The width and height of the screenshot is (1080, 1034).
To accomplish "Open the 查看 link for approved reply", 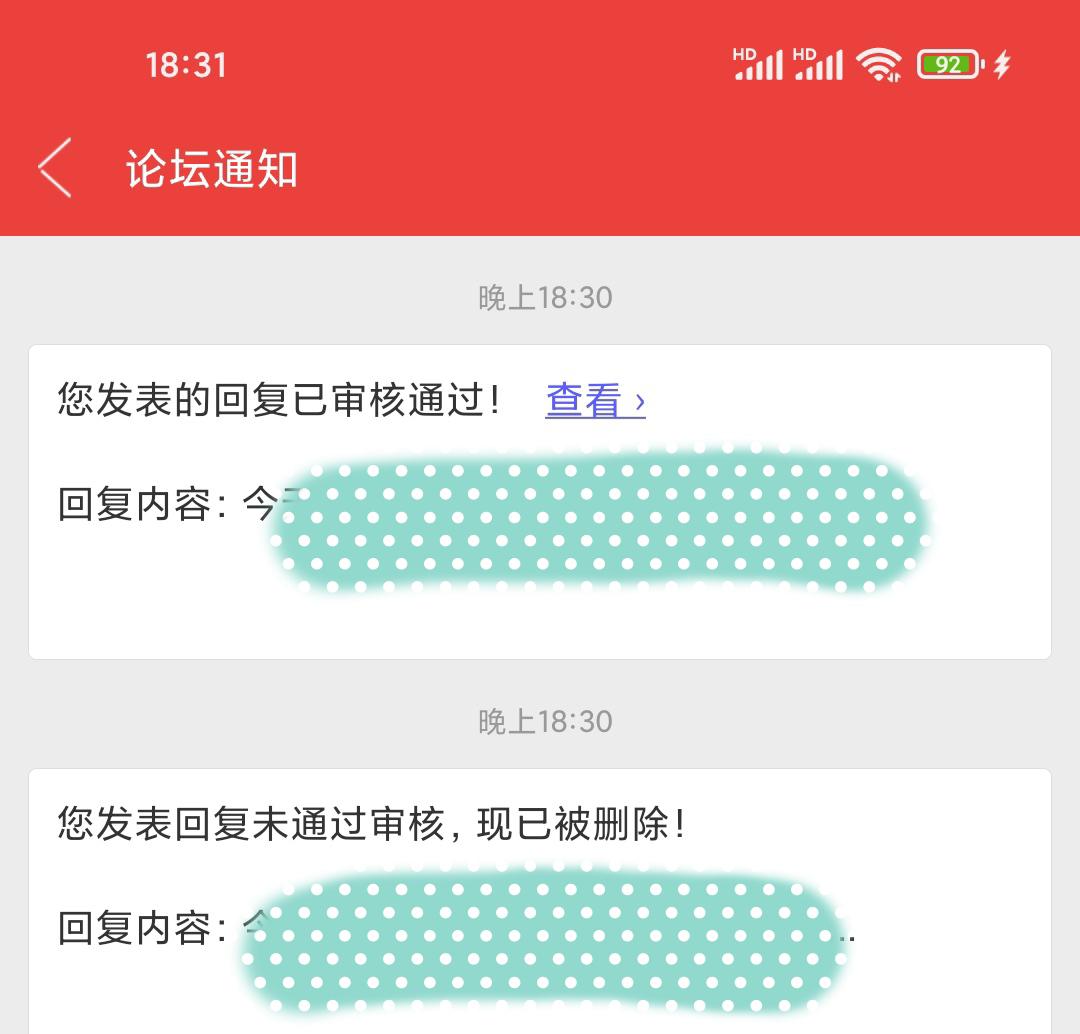I will [595, 401].
